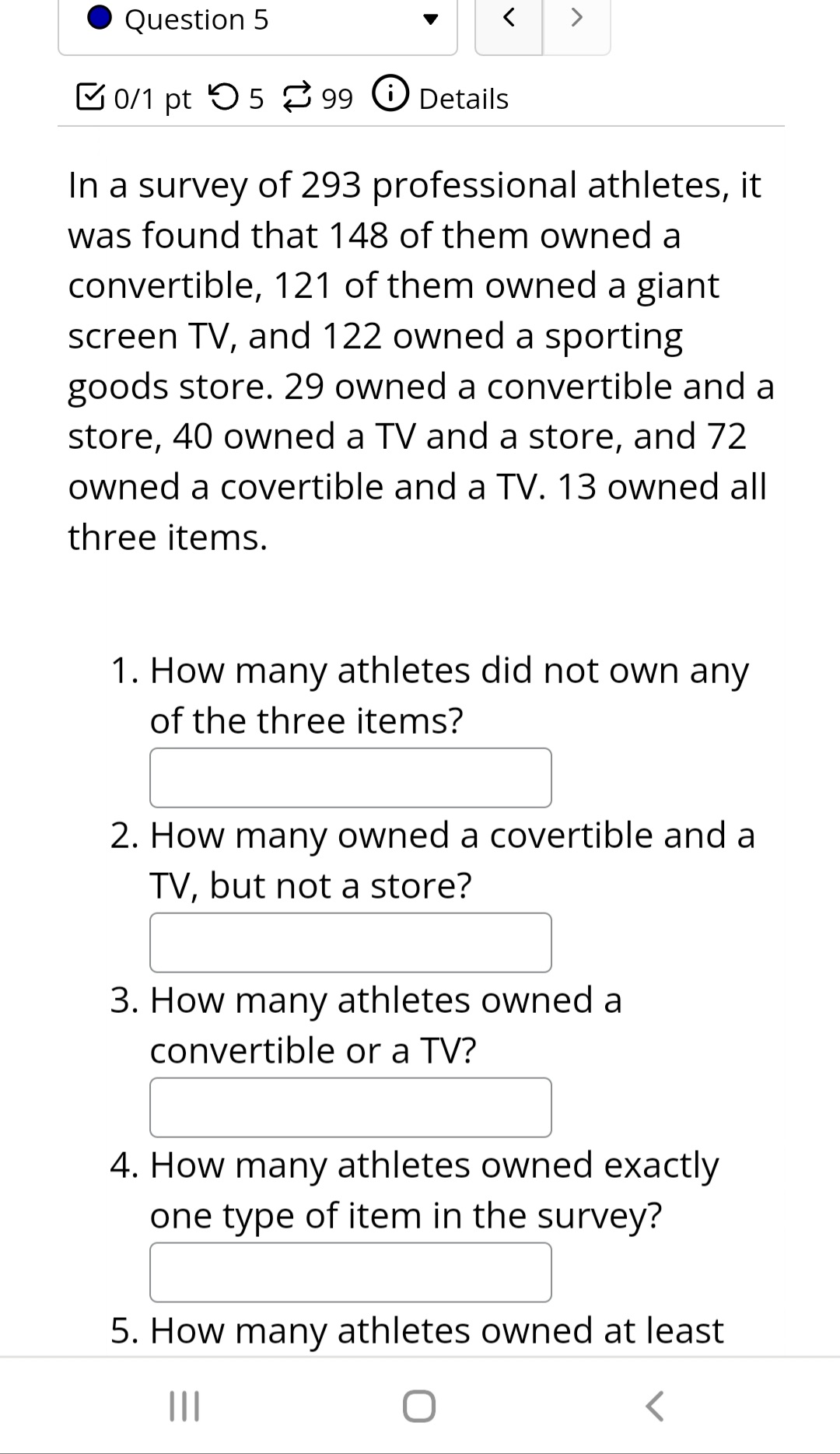Tap the system back button
This screenshot has height=1454, width=840.
coord(655,1407)
